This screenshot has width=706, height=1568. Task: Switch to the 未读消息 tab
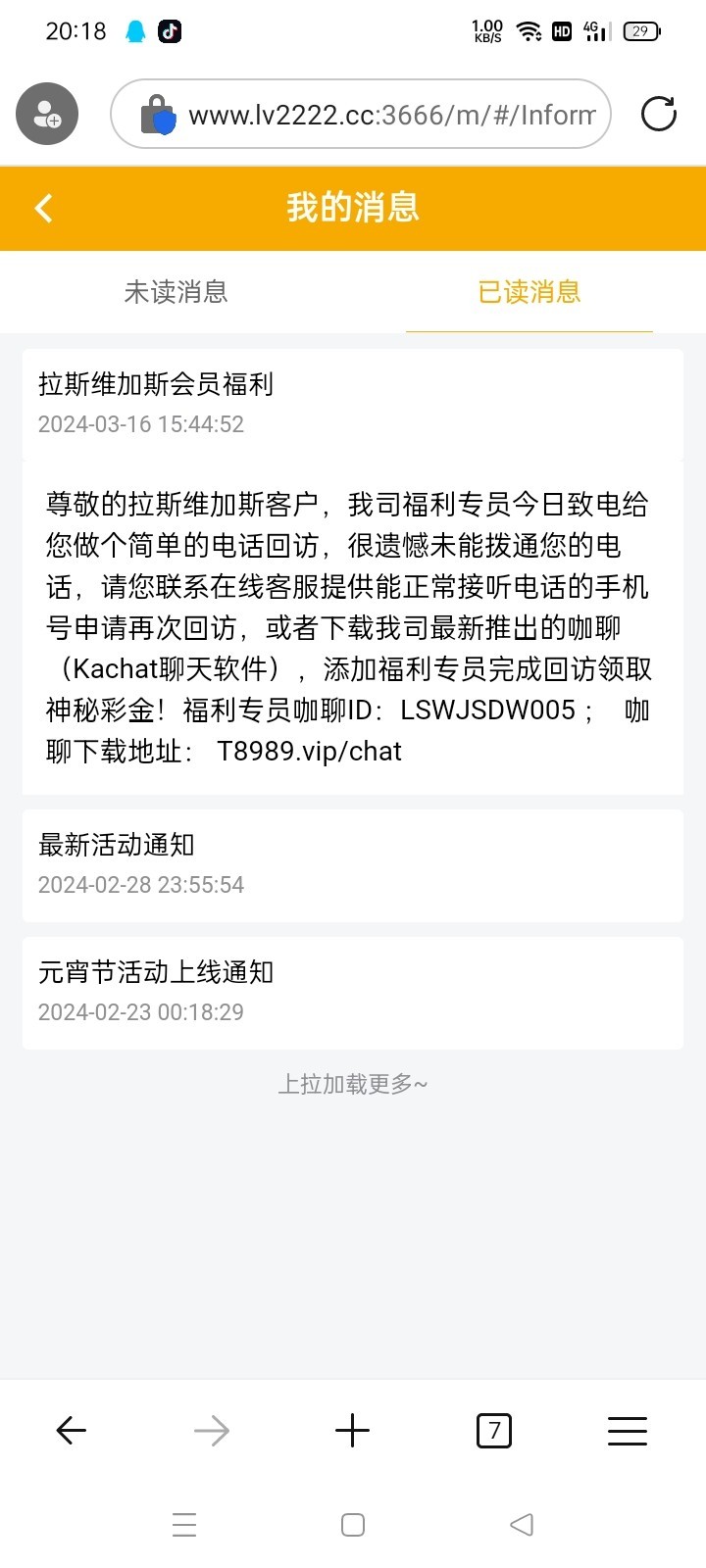coord(176,292)
